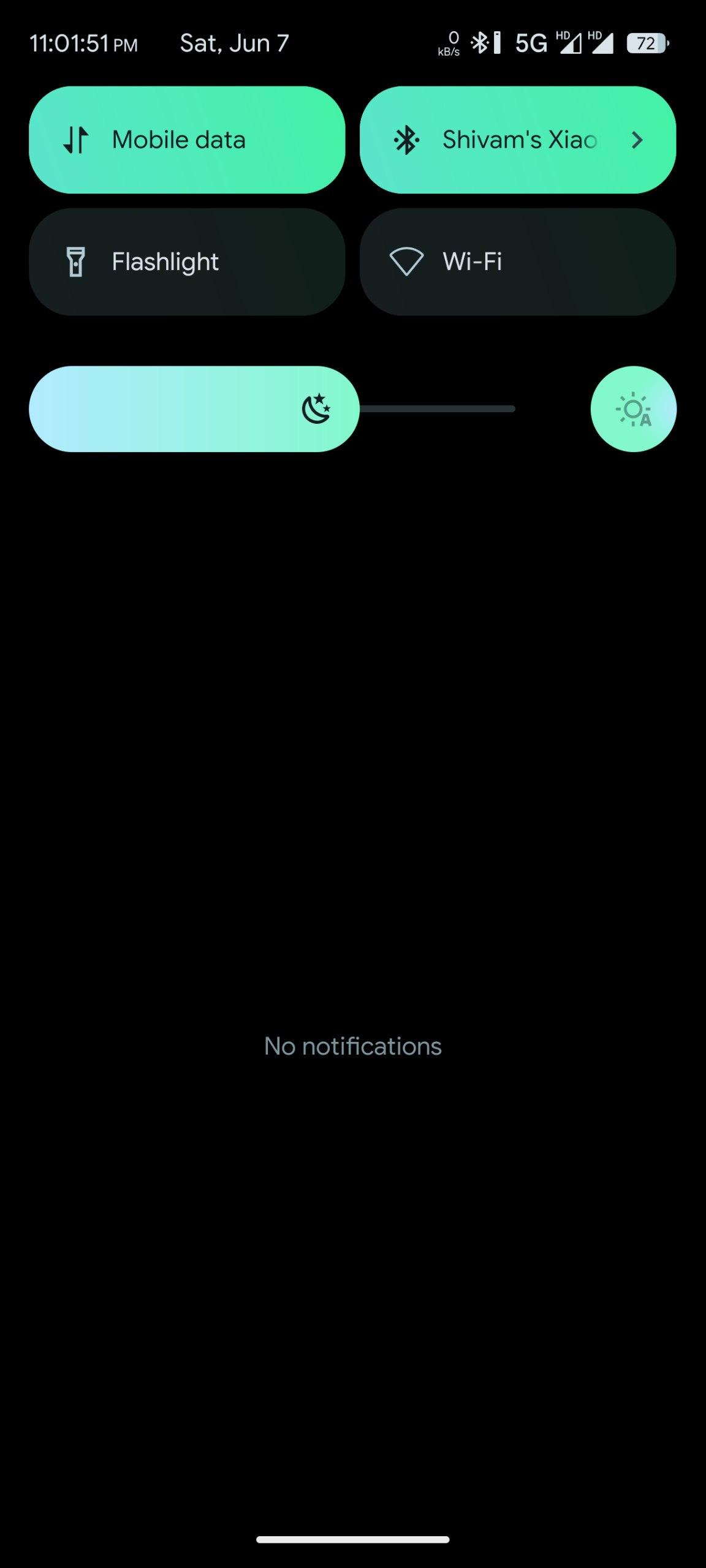Tap the brightness slider bar
The width and height of the screenshot is (706, 1568).
[x=272, y=409]
